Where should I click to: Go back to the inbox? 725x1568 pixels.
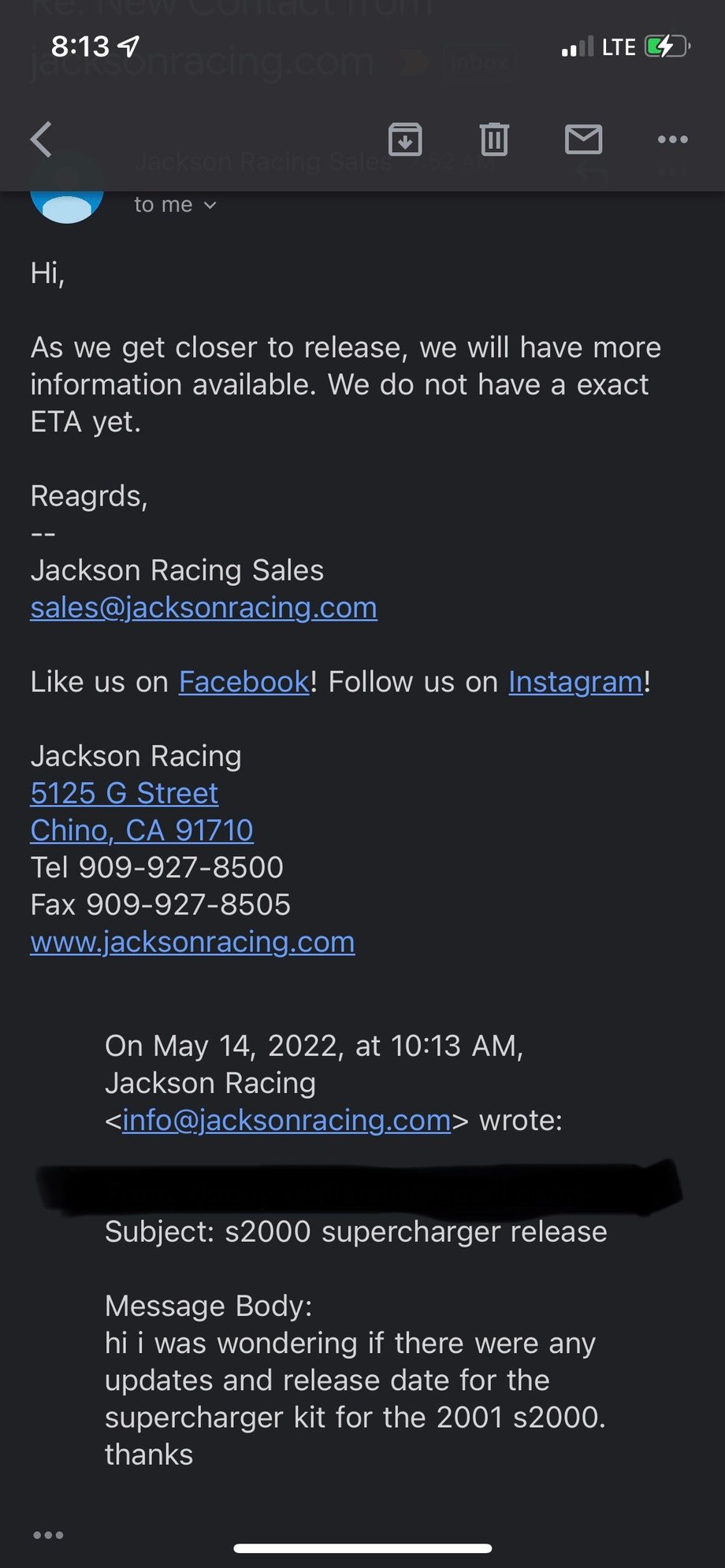coord(41,139)
